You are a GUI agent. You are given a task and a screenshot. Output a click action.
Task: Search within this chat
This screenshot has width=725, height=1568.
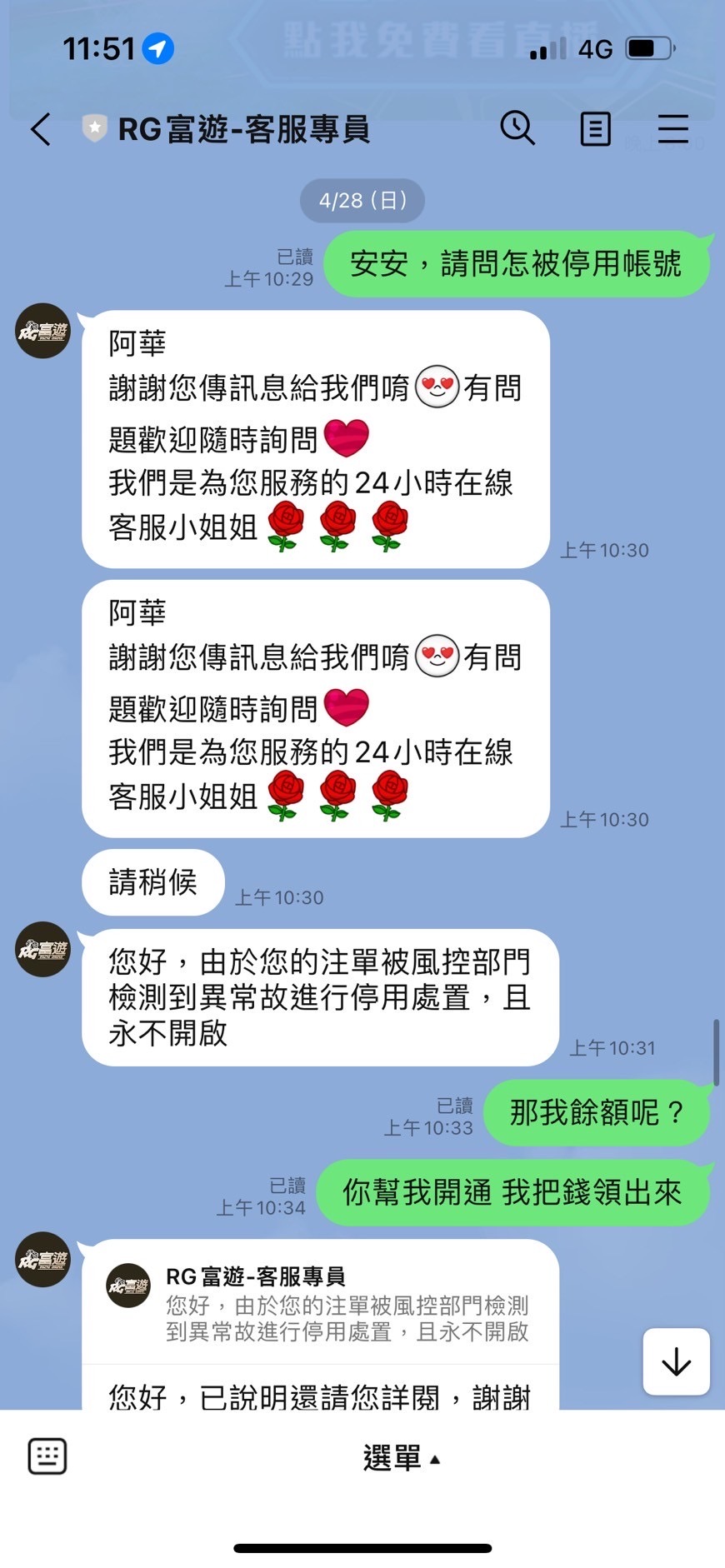(x=517, y=129)
